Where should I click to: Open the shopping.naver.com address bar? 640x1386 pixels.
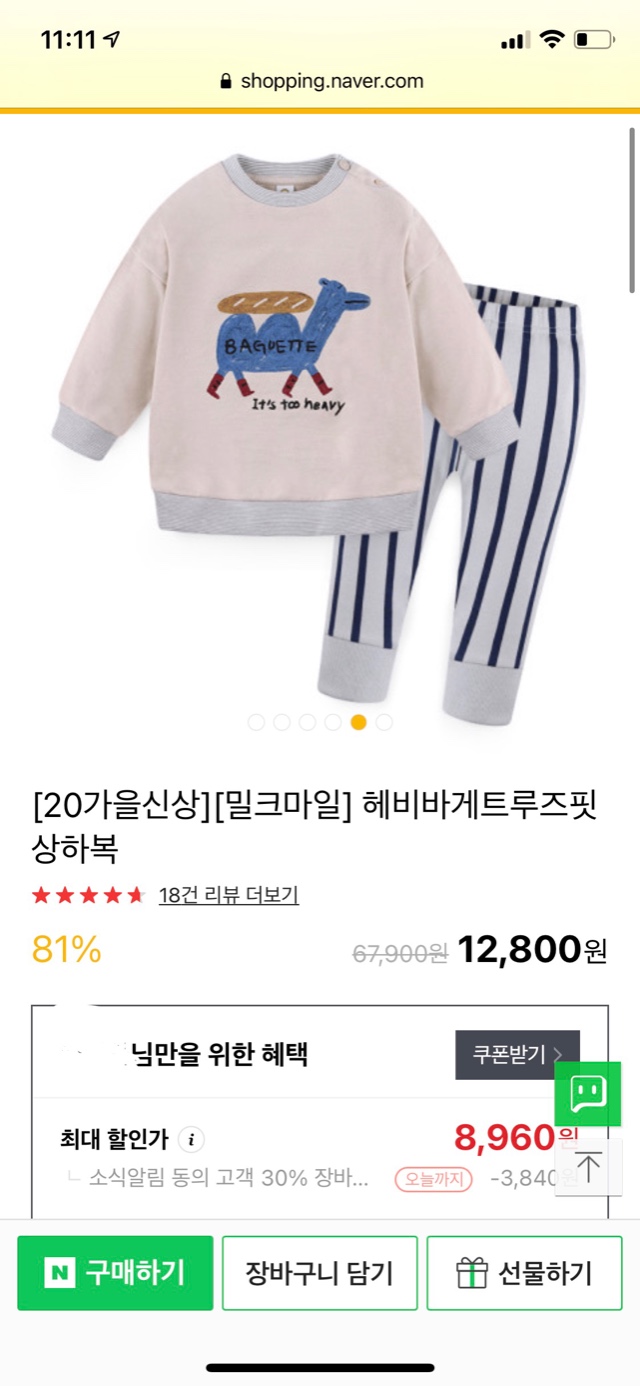pyautogui.click(x=320, y=81)
